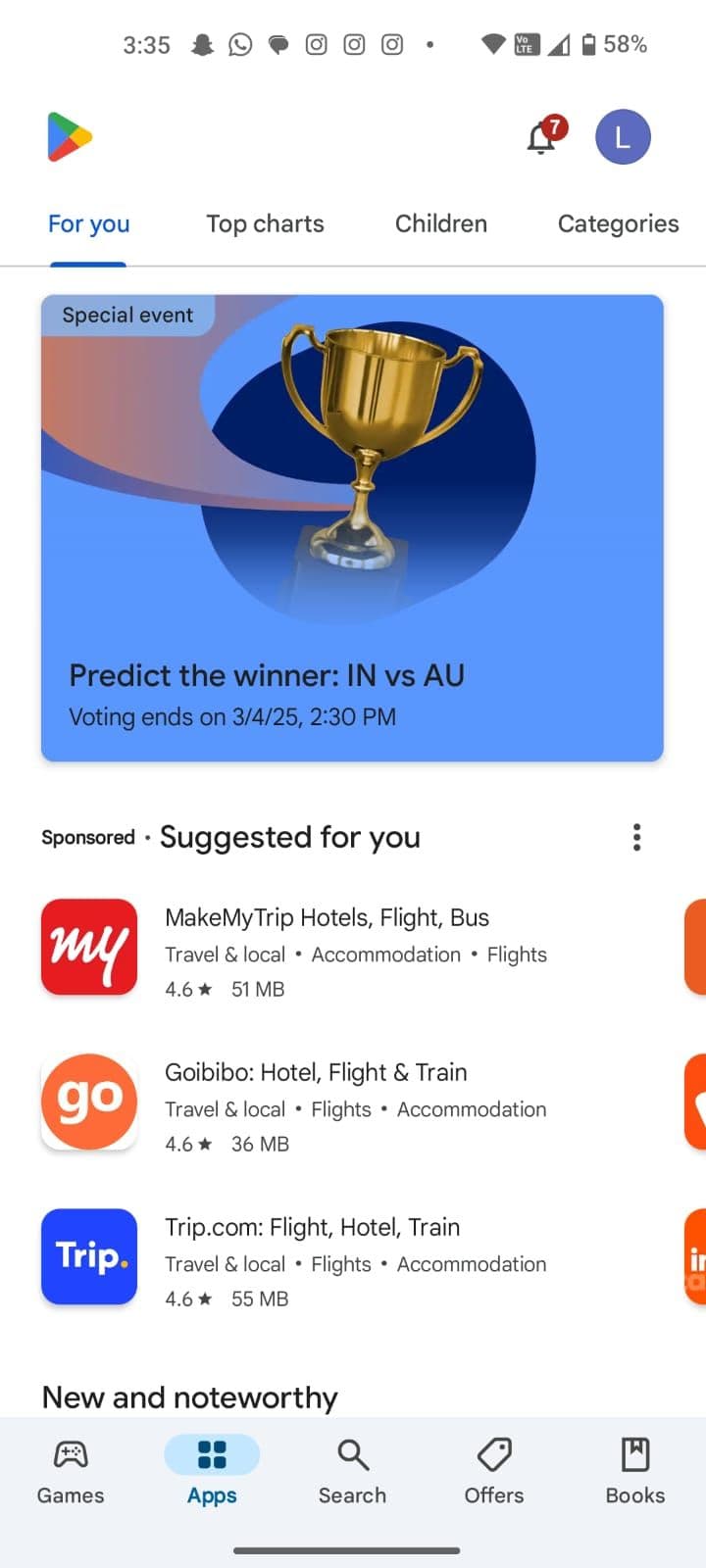Go to the Games section

[x=71, y=1471]
